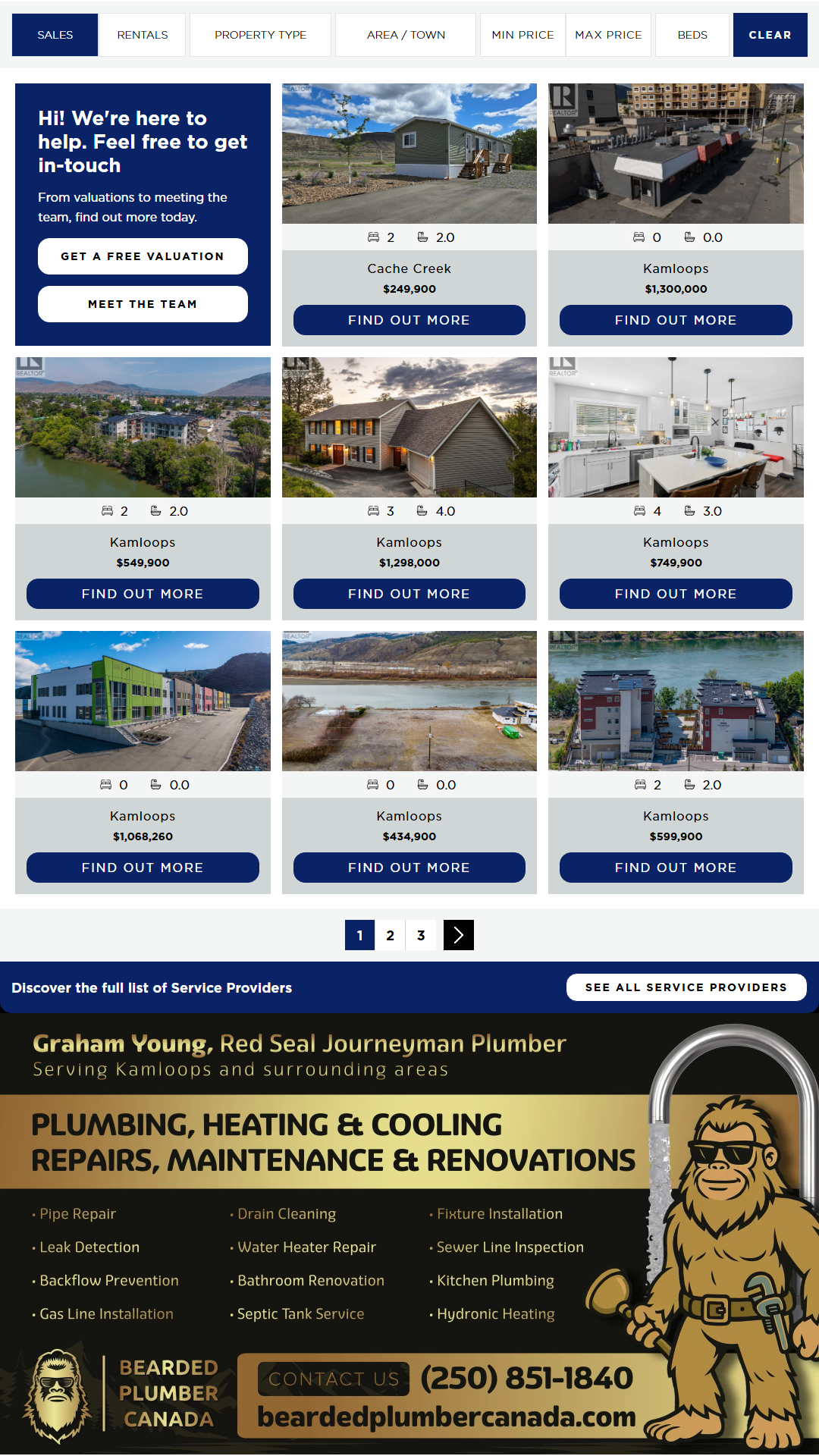Find out more about Kamloops $434,900 listing

coord(409,868)
